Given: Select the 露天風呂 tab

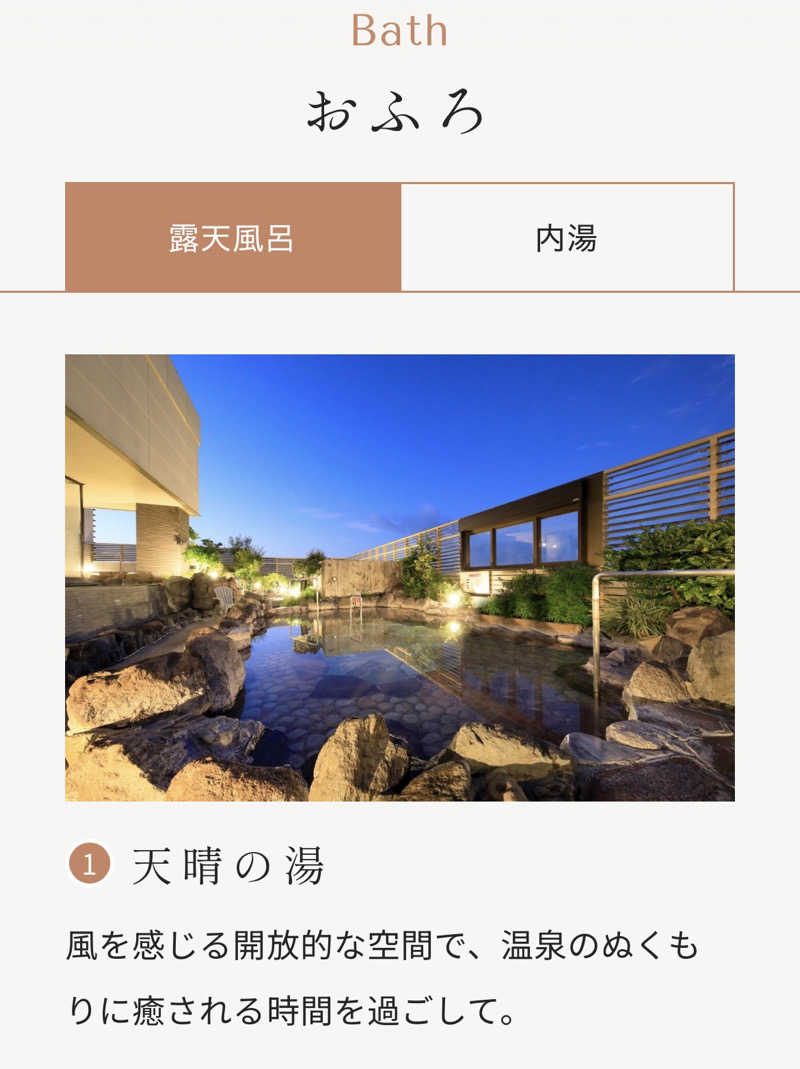Looking at the screenshot, I should click(232, 238).
